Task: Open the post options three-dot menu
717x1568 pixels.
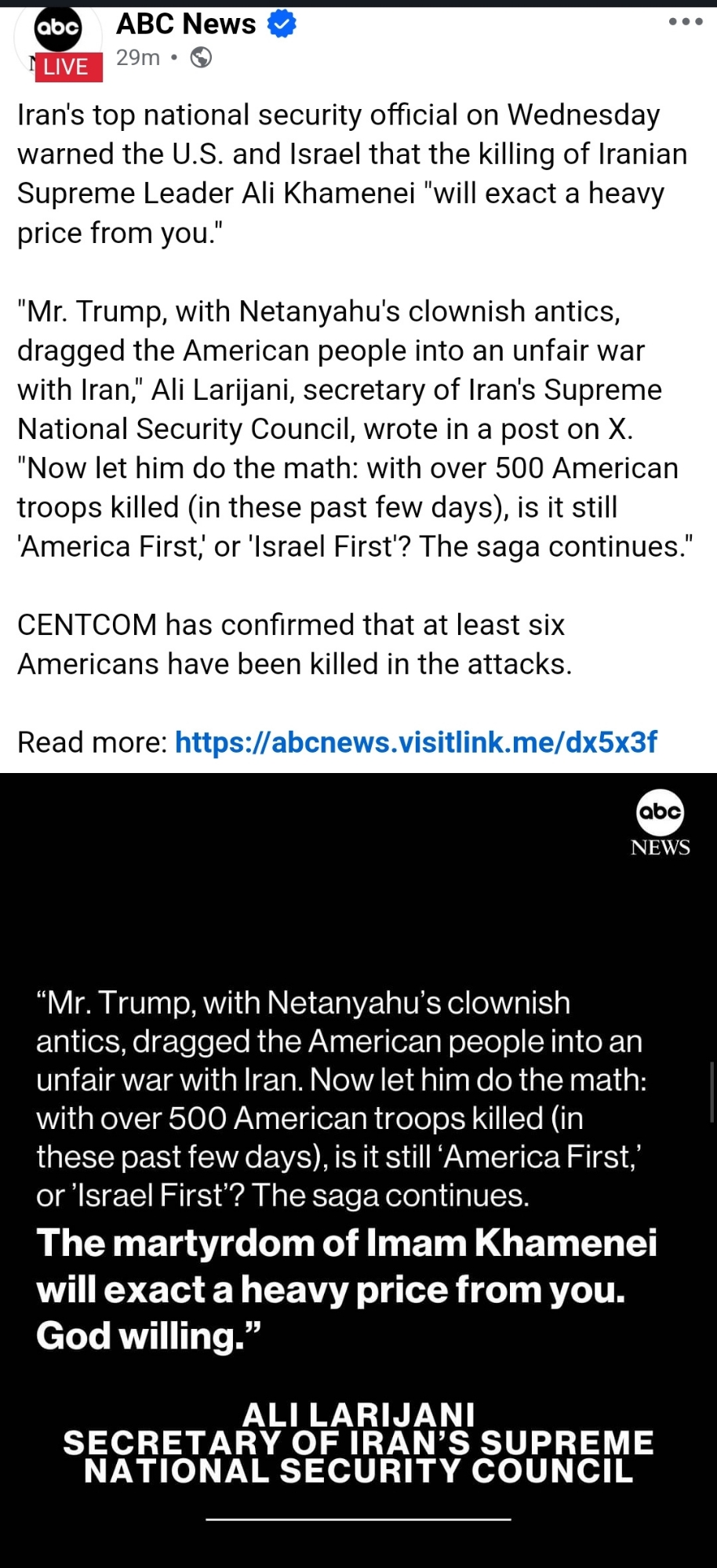Action: (x=686, y=22)
